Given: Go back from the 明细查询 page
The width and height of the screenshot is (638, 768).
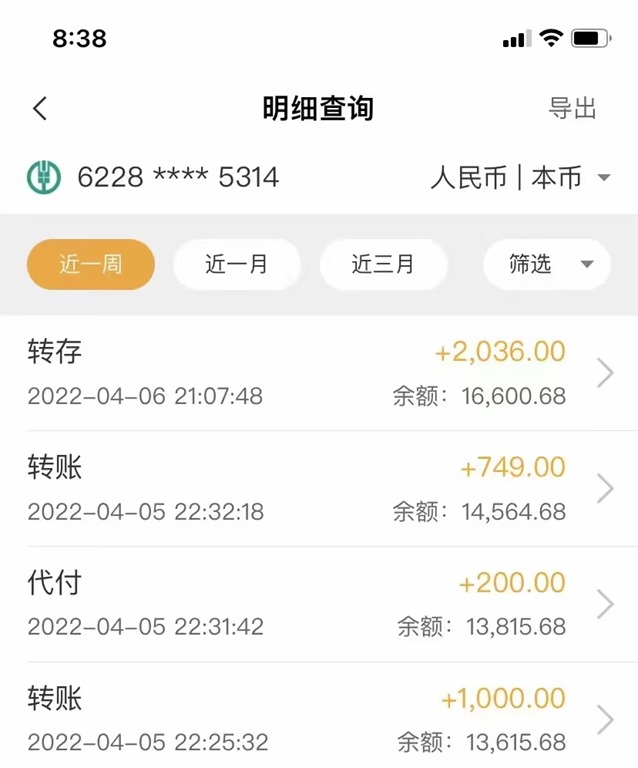Looking at the screenshot, I should point(40,109).
